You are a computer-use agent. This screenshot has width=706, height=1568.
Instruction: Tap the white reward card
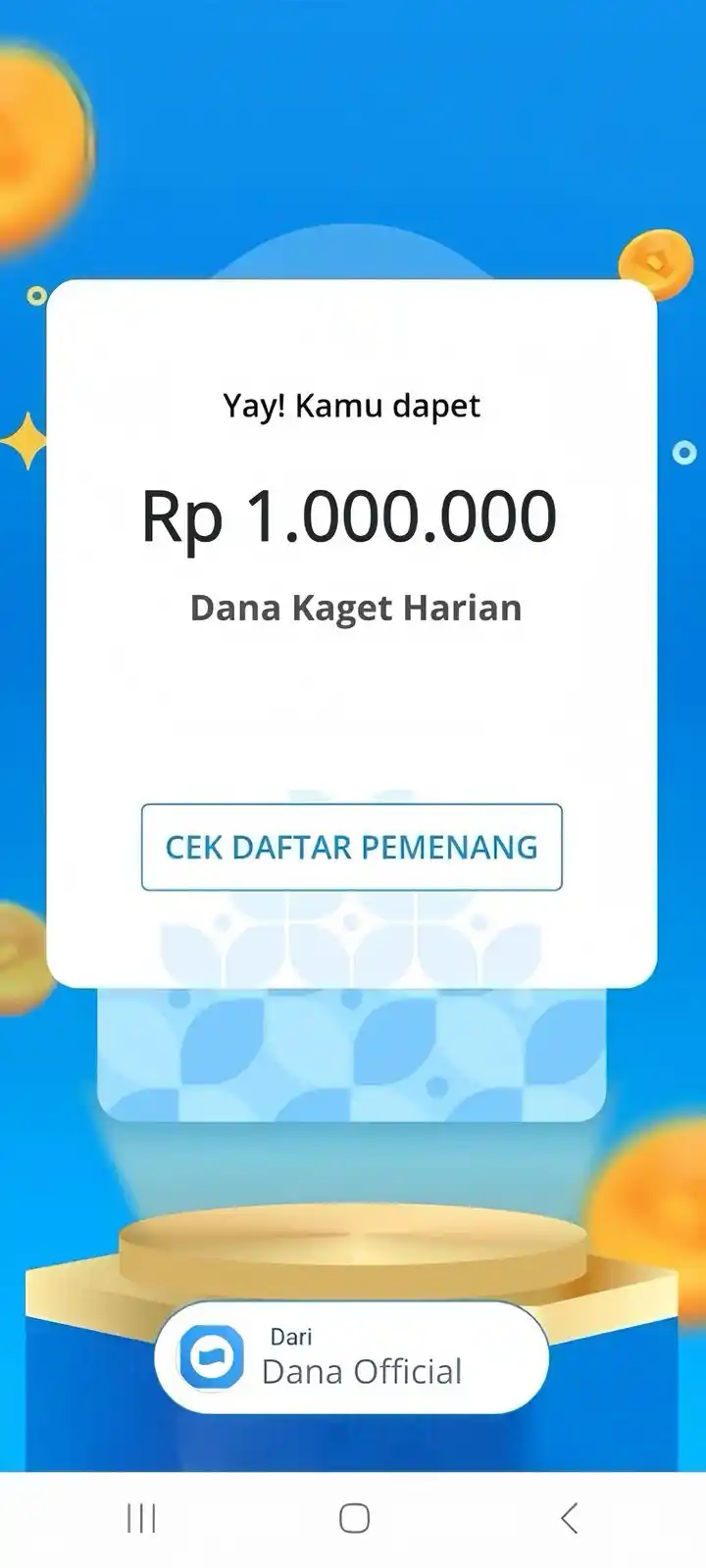tap(351, 706)
